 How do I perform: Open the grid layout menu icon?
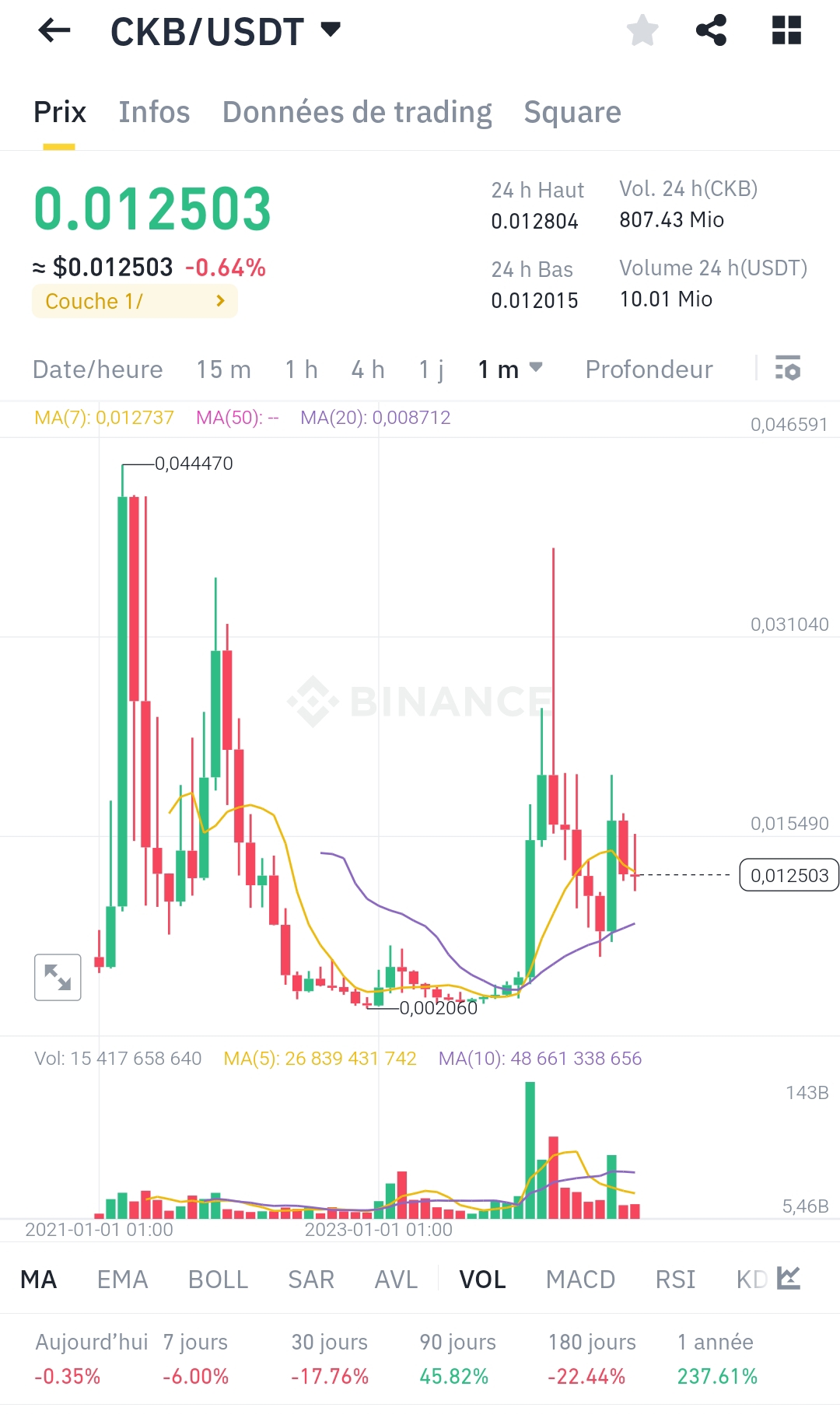[x=786, y=31]
